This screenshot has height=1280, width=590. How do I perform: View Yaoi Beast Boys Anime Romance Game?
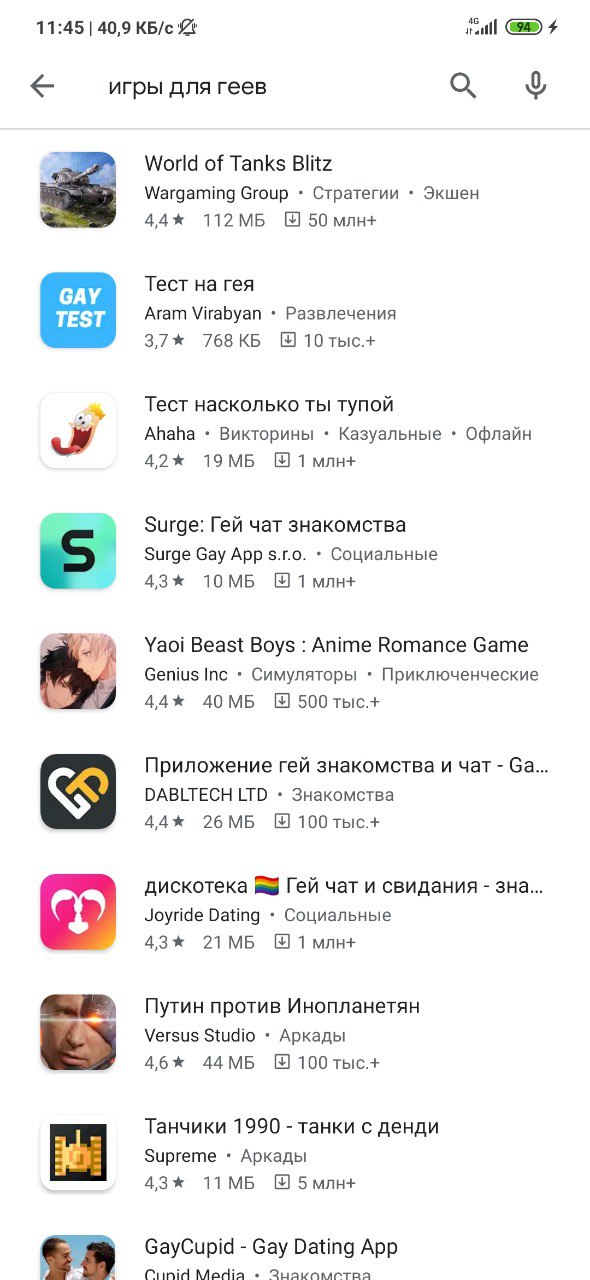tap(295, 672)
